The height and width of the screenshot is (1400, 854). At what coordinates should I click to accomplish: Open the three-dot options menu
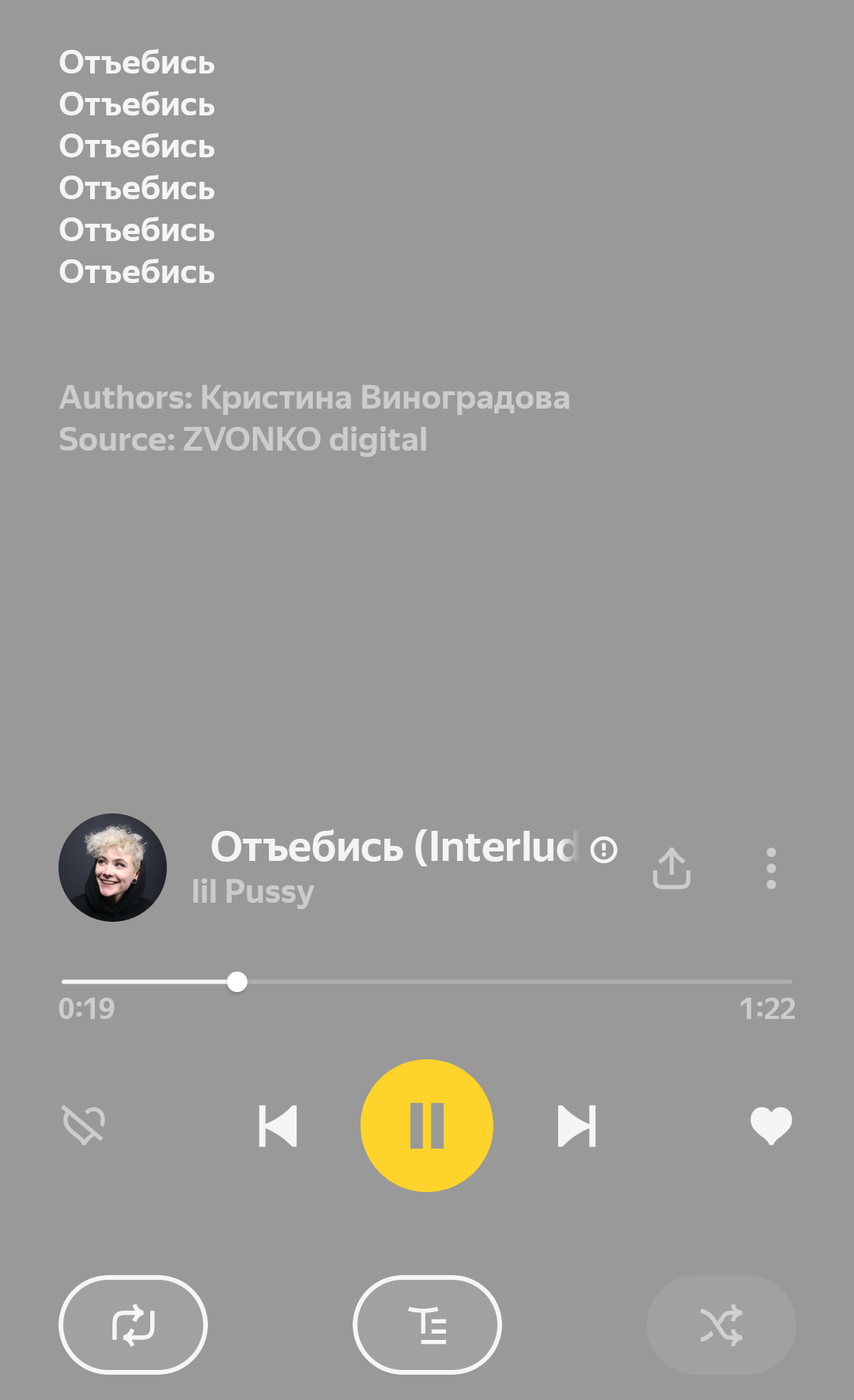[771, 868]
